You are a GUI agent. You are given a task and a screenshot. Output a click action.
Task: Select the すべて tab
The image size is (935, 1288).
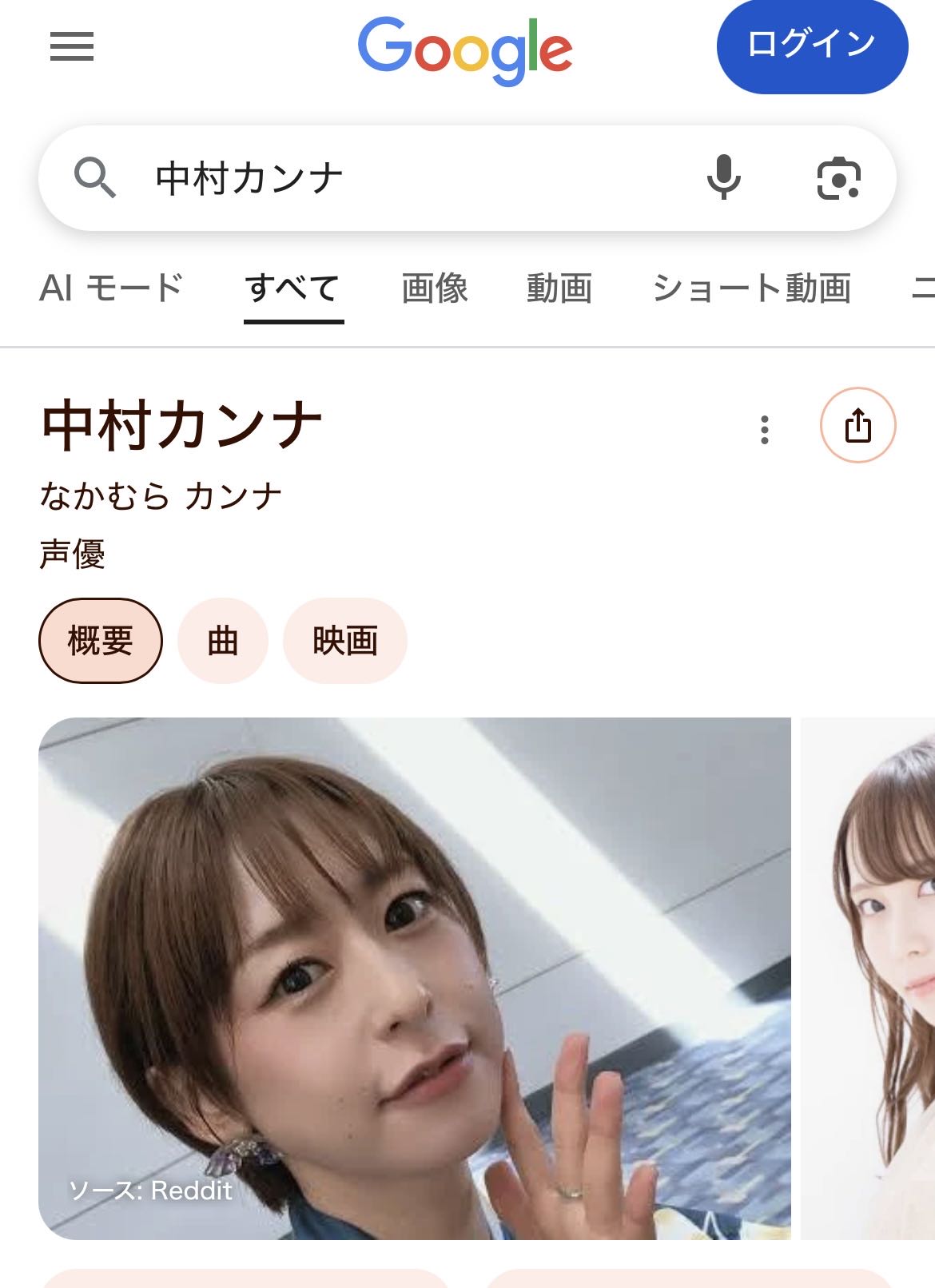[293, 288]
